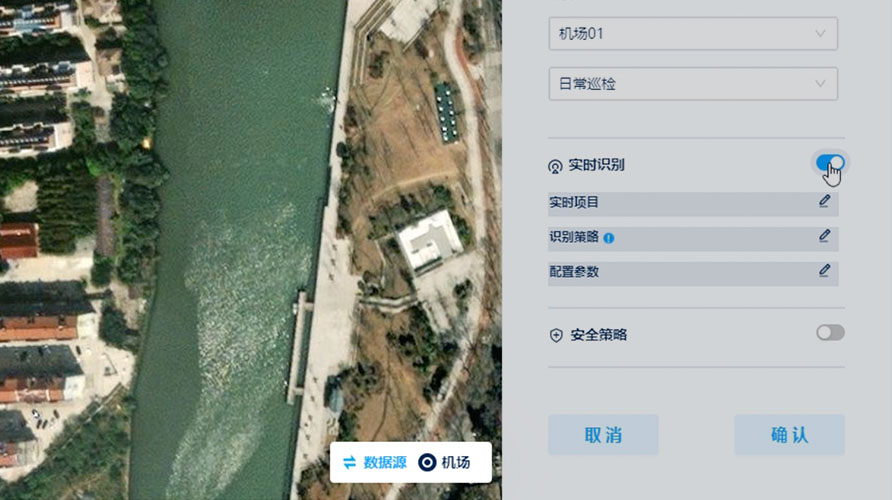Enable the 安全策略 switch
The width and height of the screenshot is (892, 500).
point(830,332)
